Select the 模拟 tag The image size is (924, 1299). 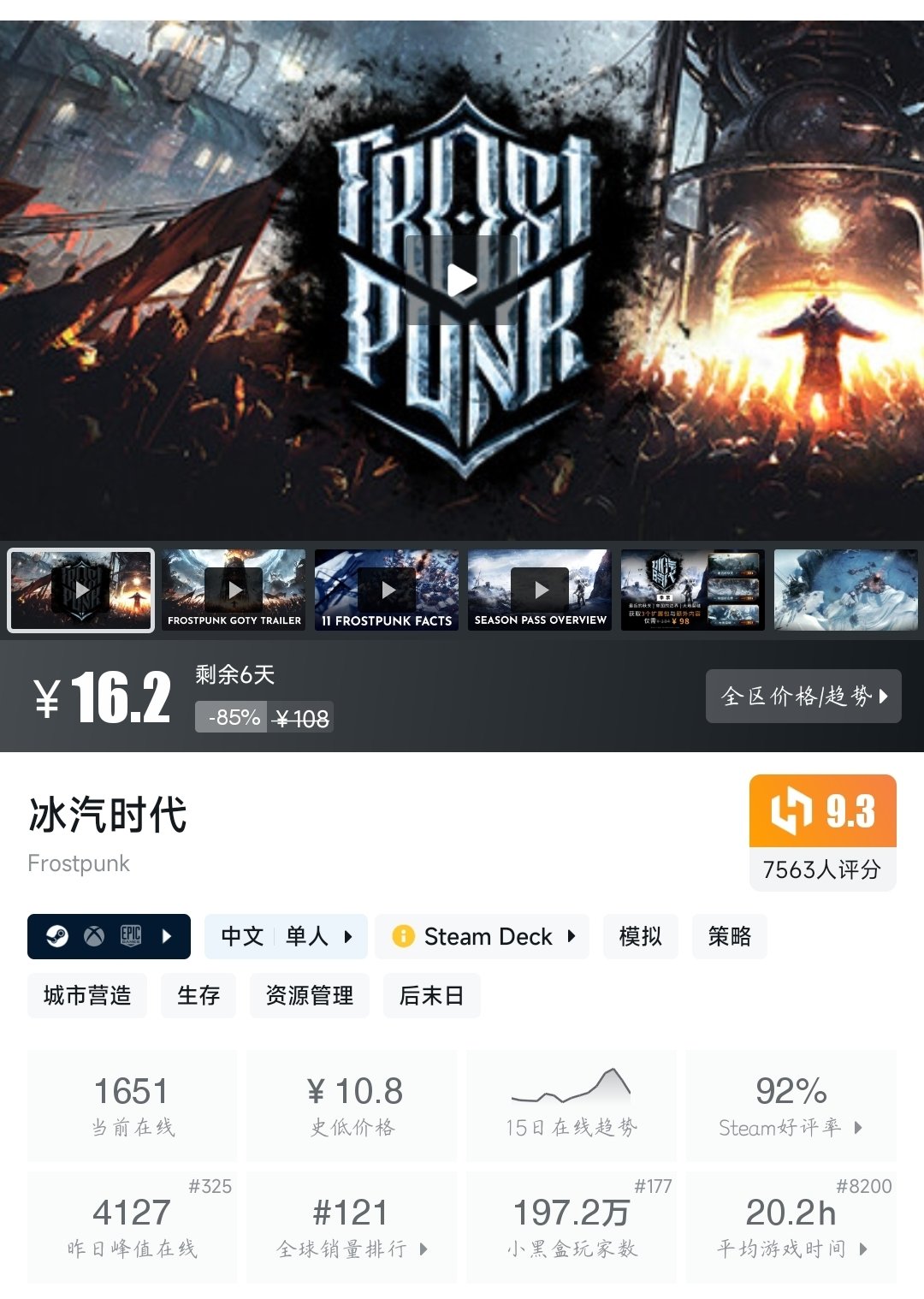point(640,936)
